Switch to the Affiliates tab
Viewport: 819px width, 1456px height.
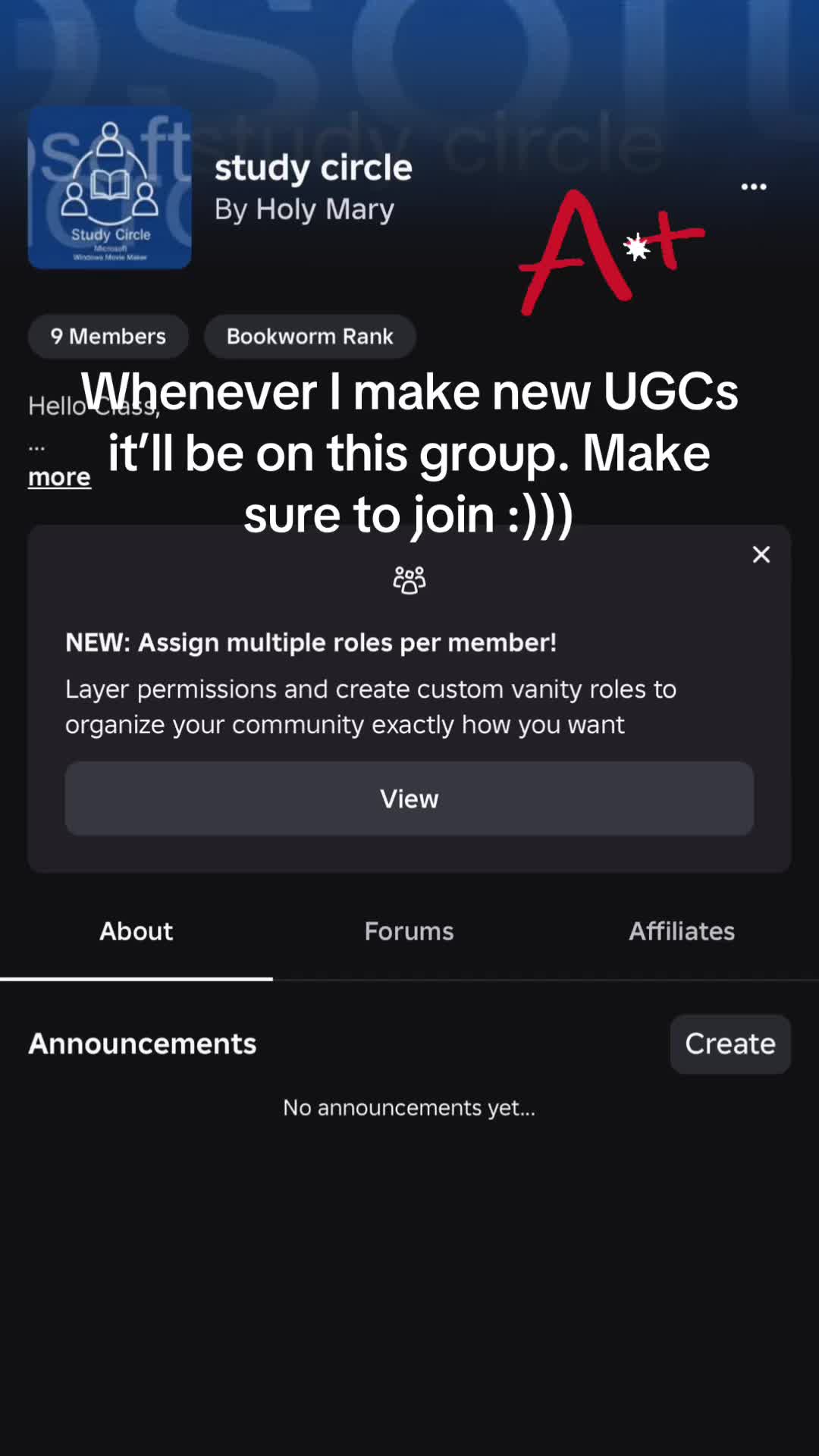[682, 931]
